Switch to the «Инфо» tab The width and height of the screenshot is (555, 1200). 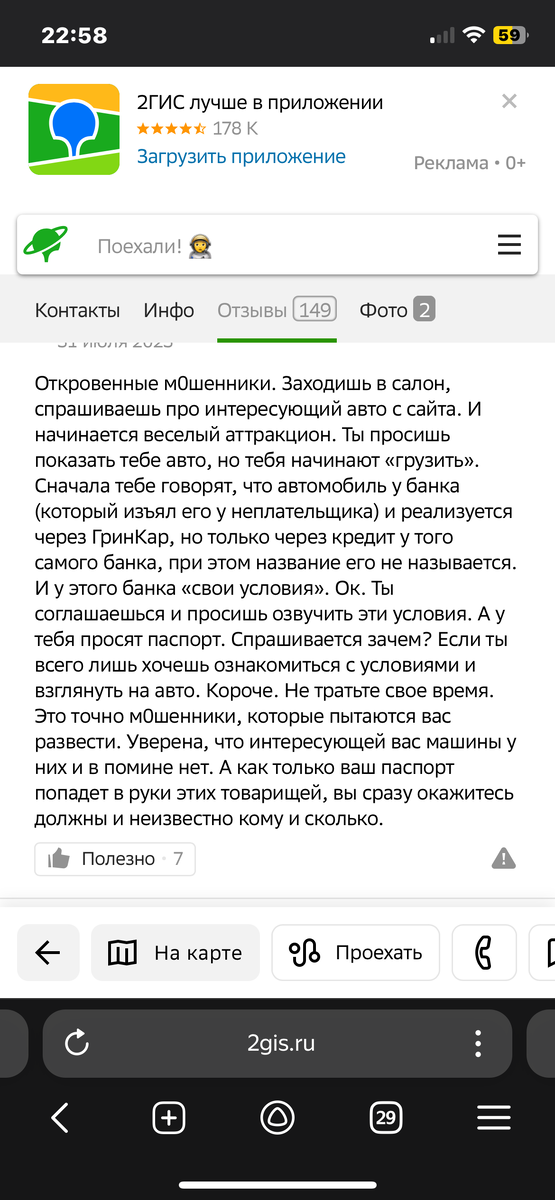[169, 310]
